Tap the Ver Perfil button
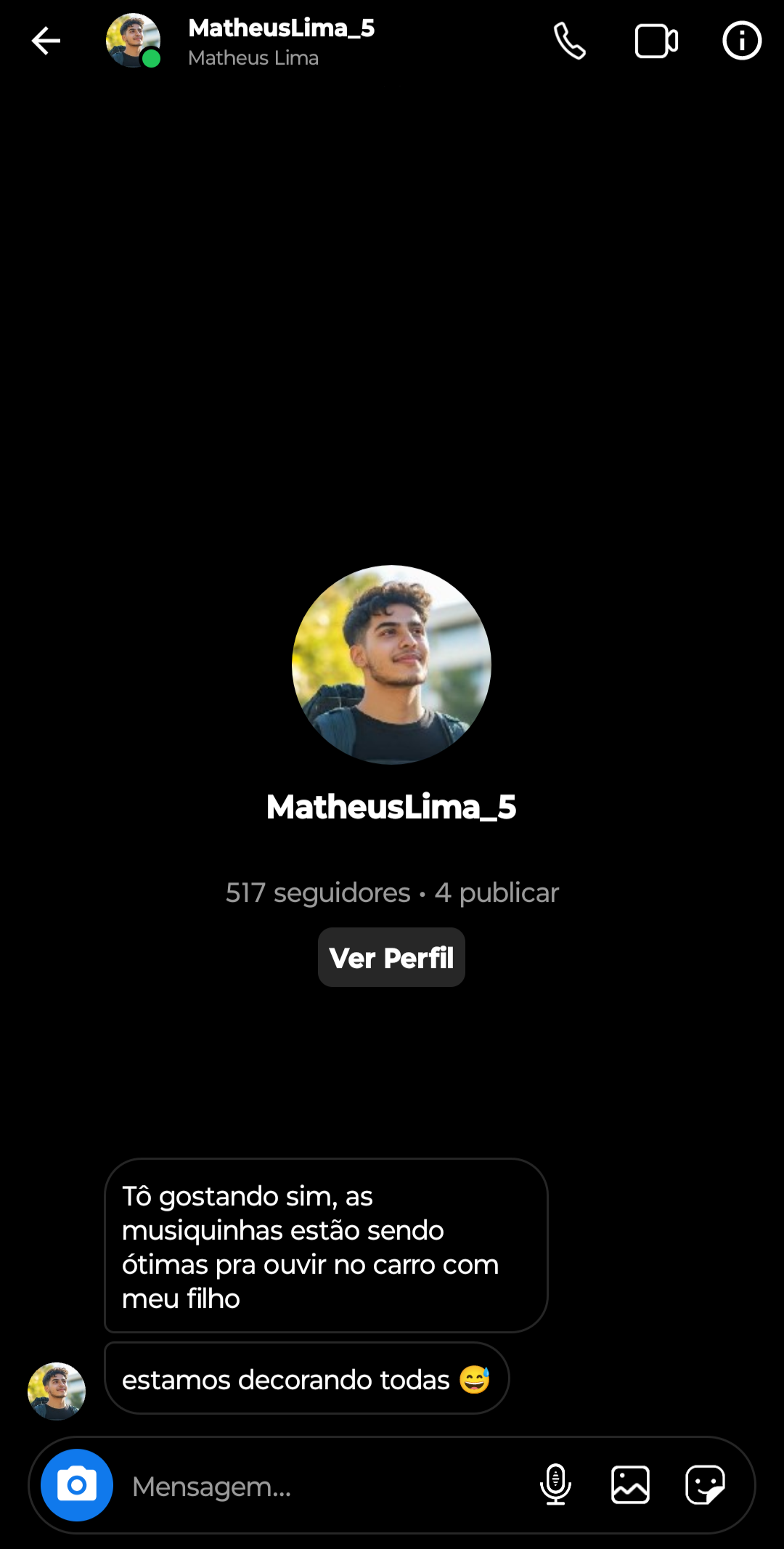Viewport: 784px width, 1549px height. click(x=391, y=957)
